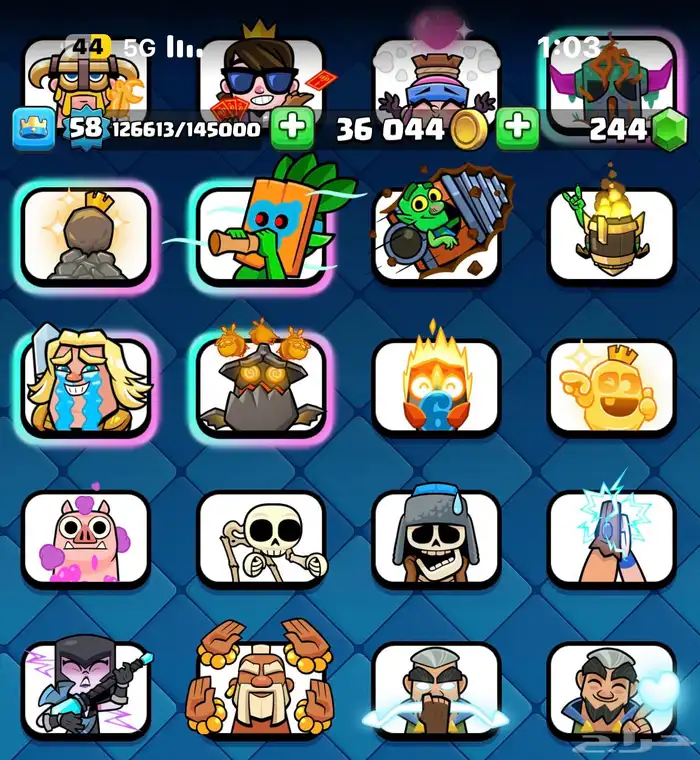Pick the hooded guitar player emote

[86, 690]
